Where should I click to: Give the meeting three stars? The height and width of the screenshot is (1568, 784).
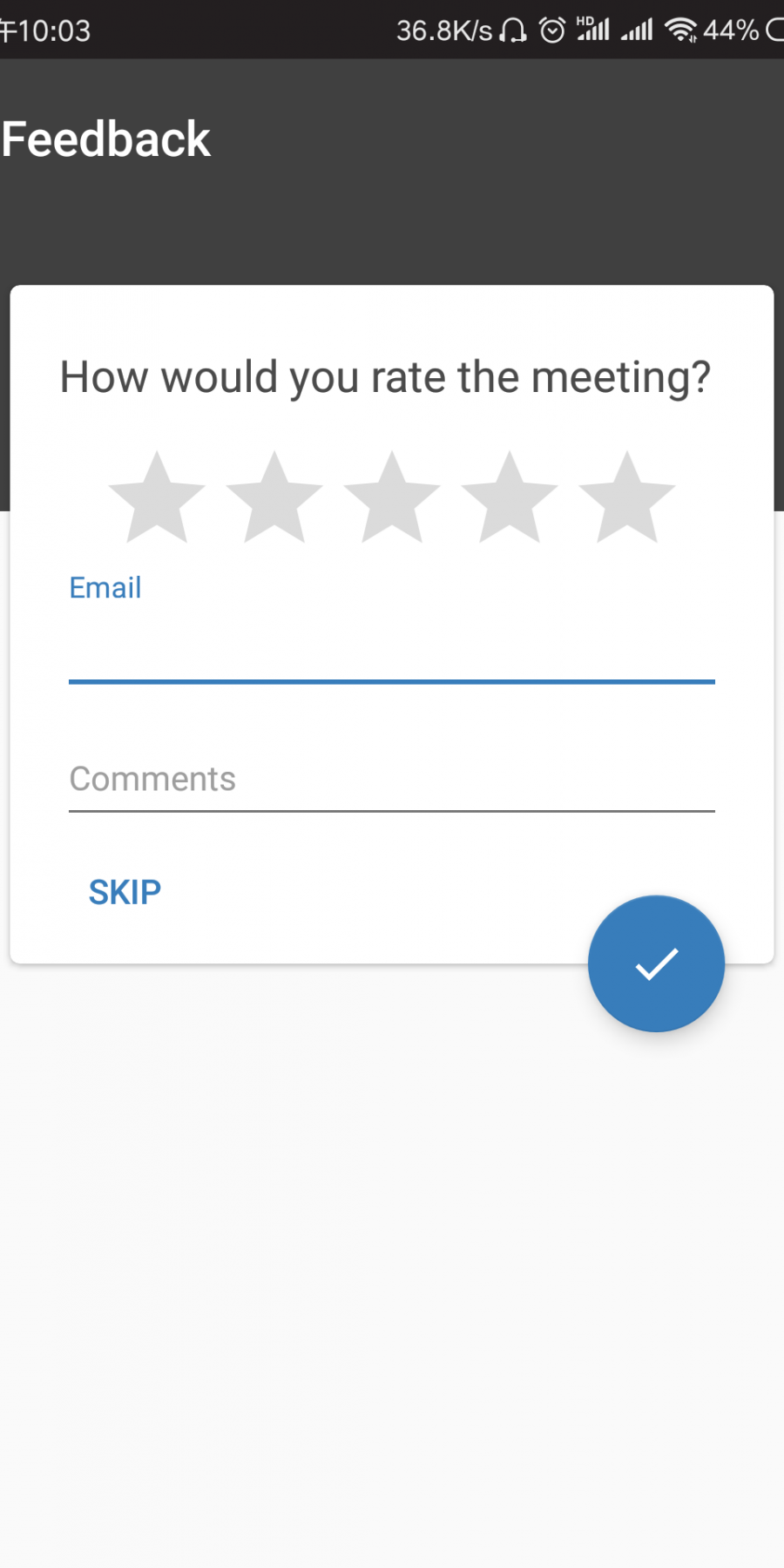pos(392,497)
